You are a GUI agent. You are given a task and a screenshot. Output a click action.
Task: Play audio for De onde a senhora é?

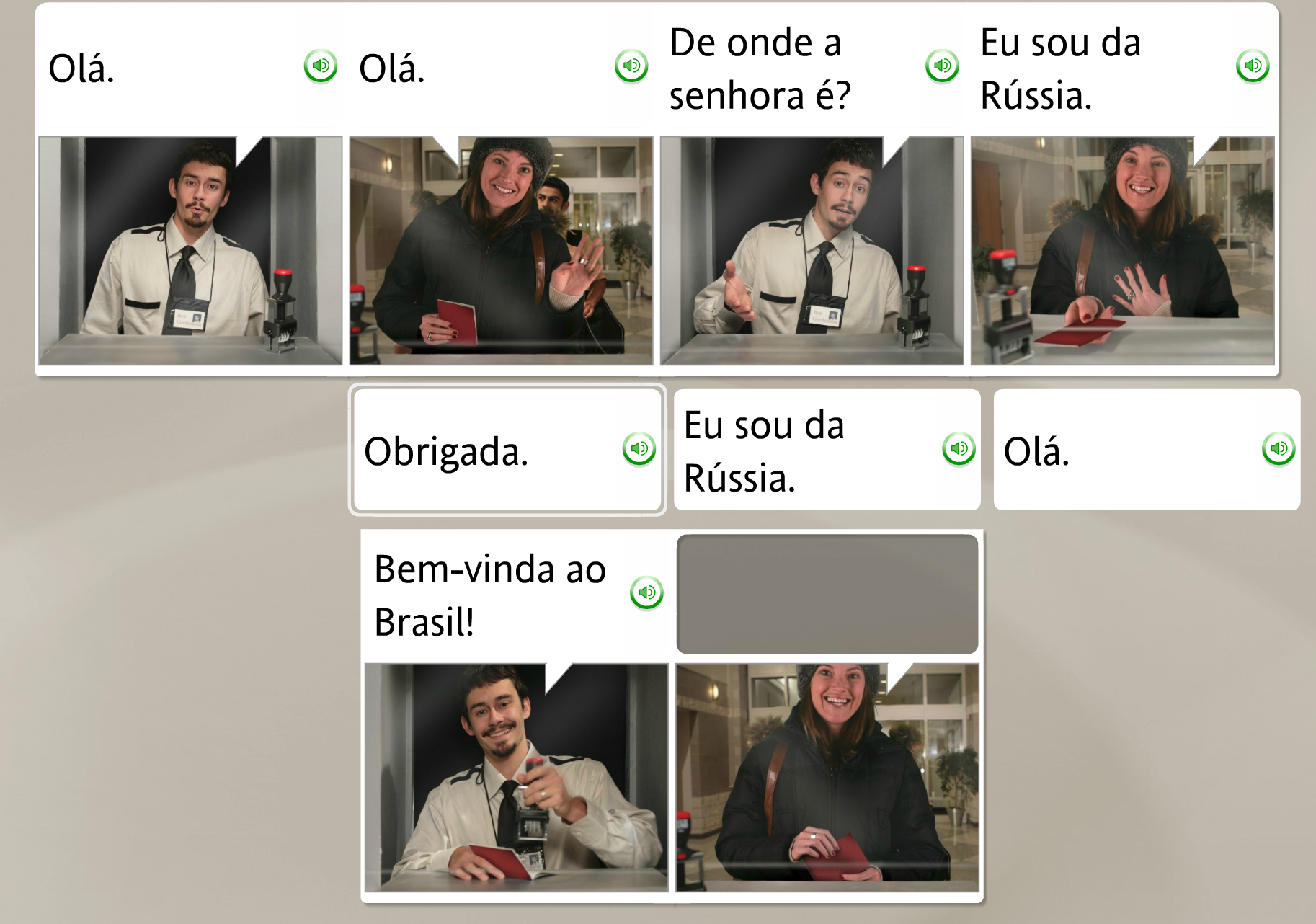(942, 66)
